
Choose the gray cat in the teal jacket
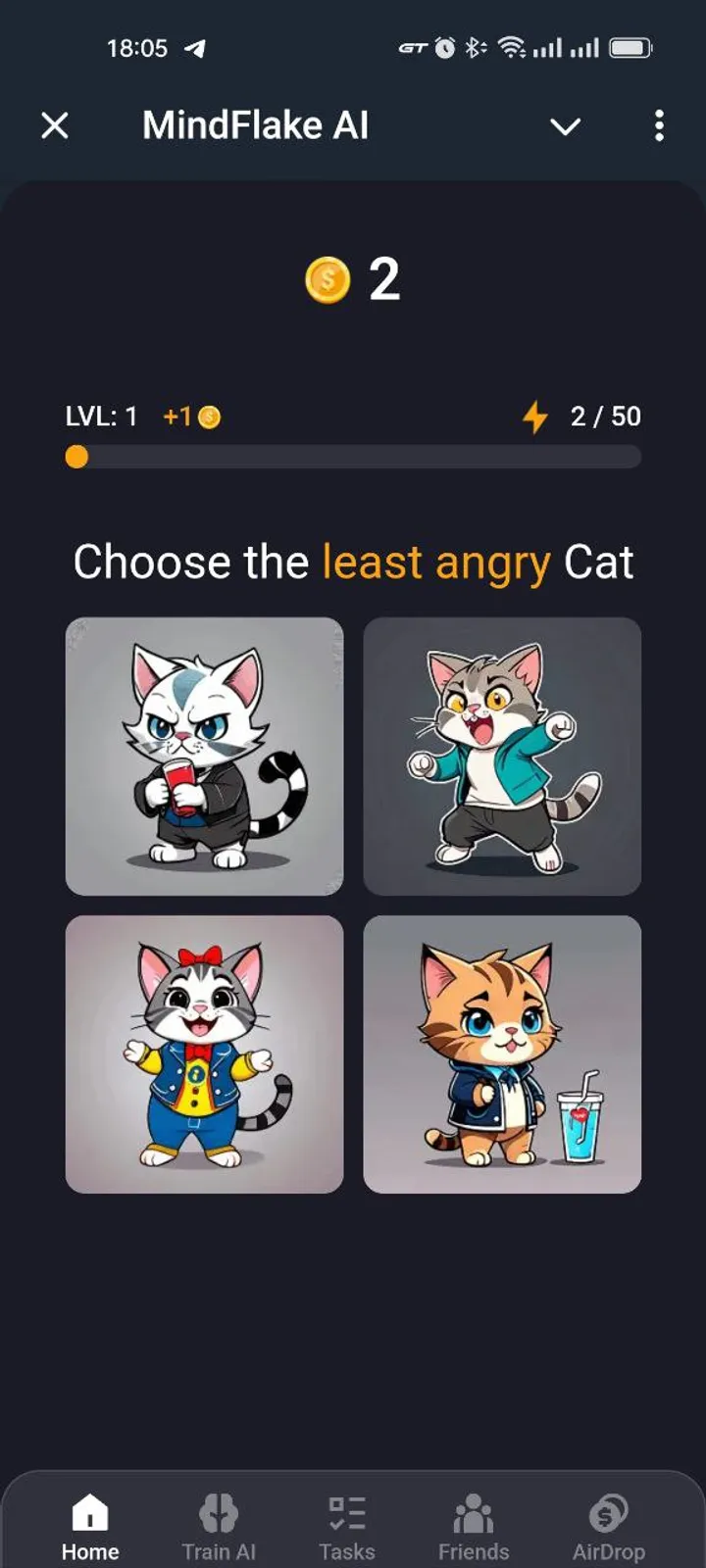tap(502, 756)
